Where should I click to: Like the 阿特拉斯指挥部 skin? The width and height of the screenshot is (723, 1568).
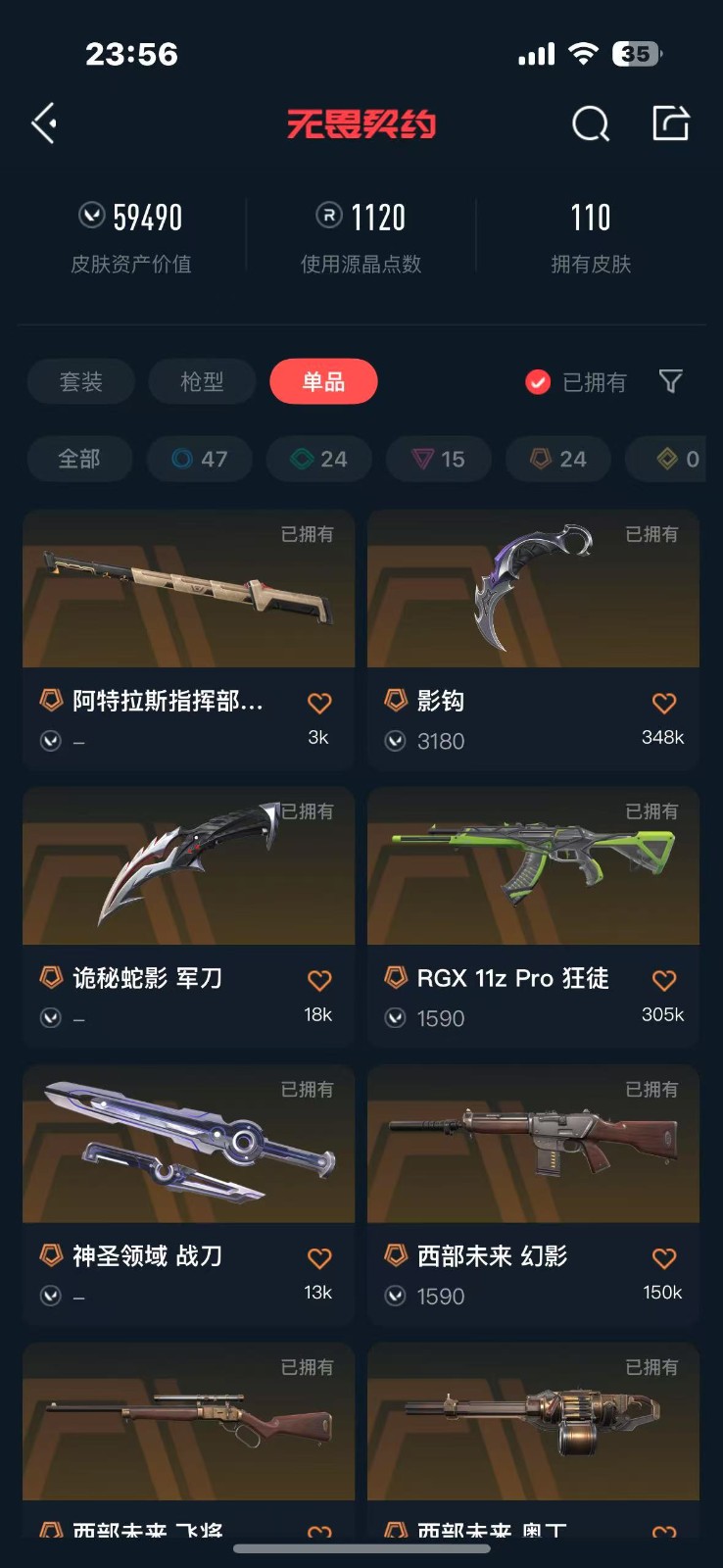pyautogui.click(x=319, y=703)
